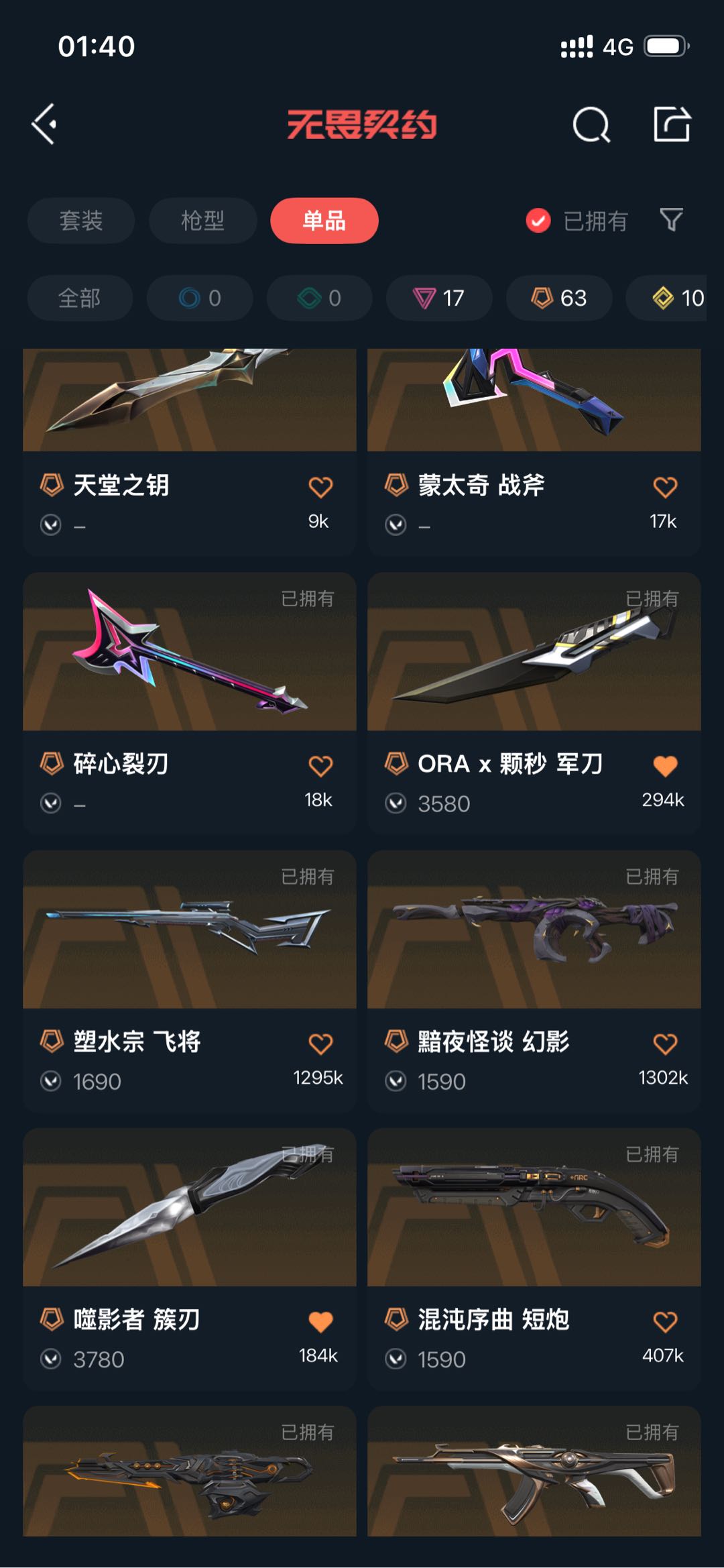Screen dimensions: 724x1568
Task: Open the 混沌序曲 短炮 skin card
Action: tap(534, 1259)
